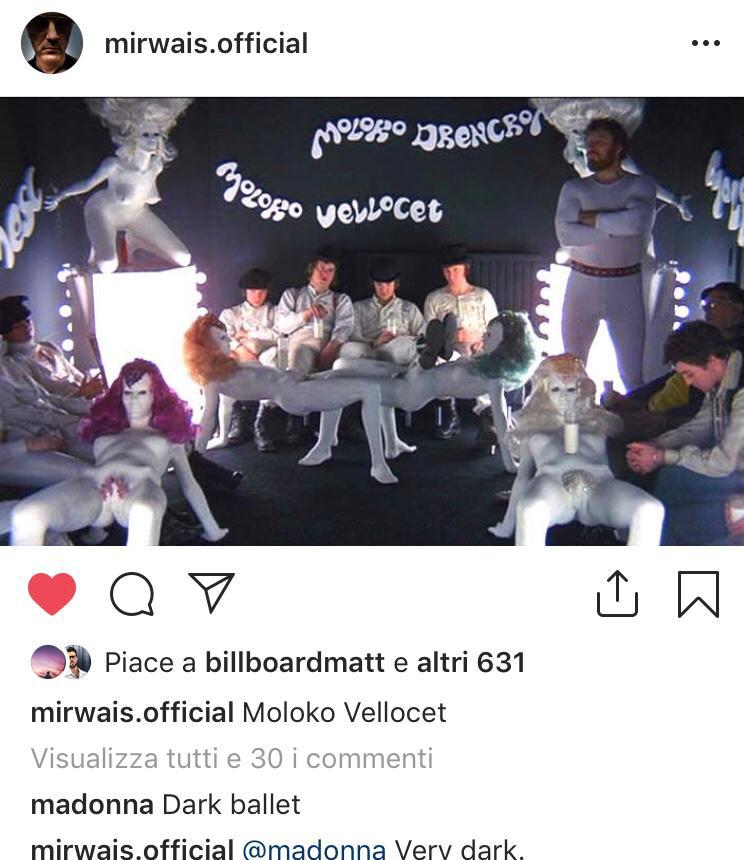Unlike the post via red heart
This screenshot has height=860, width=744.
pos(52,594)
